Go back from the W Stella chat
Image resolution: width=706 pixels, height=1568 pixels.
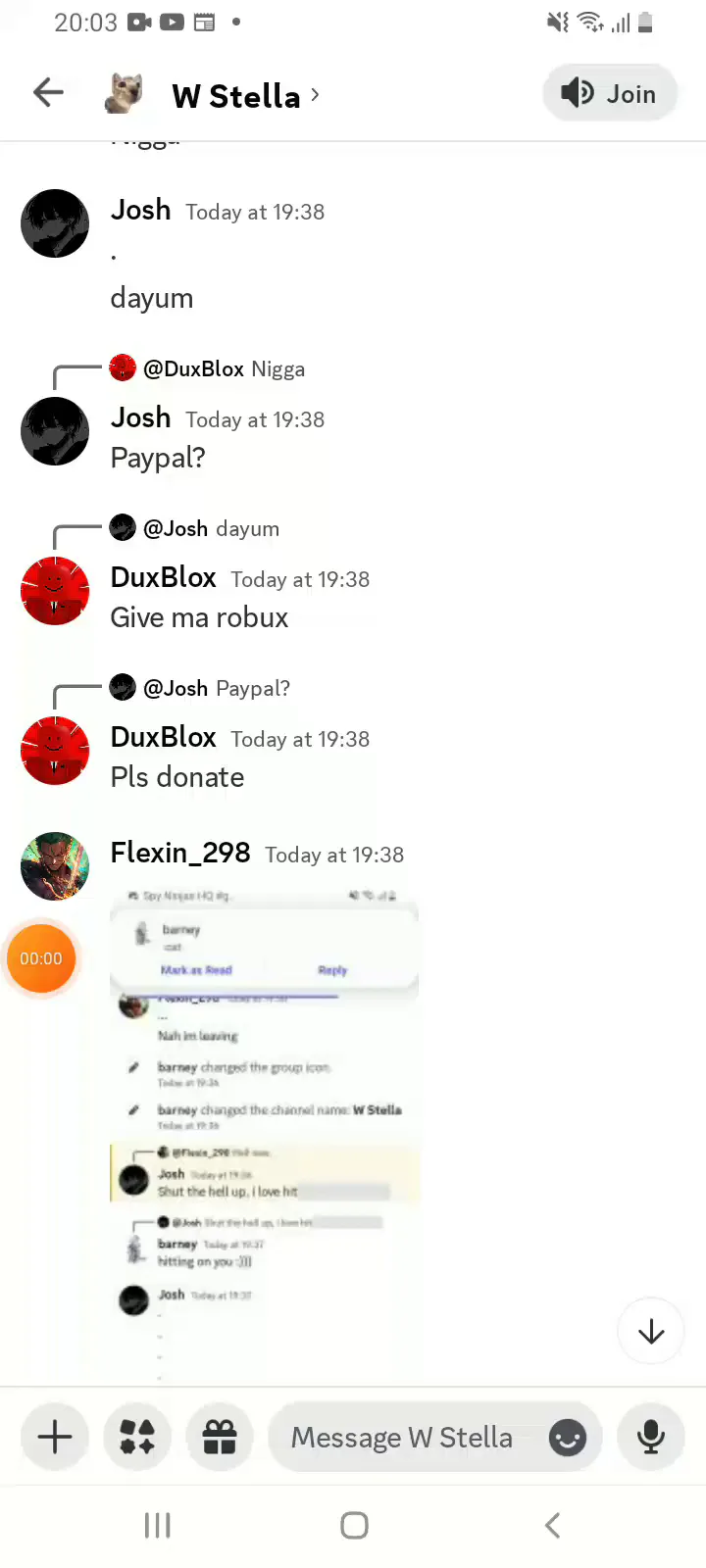(x=48, y=94)
